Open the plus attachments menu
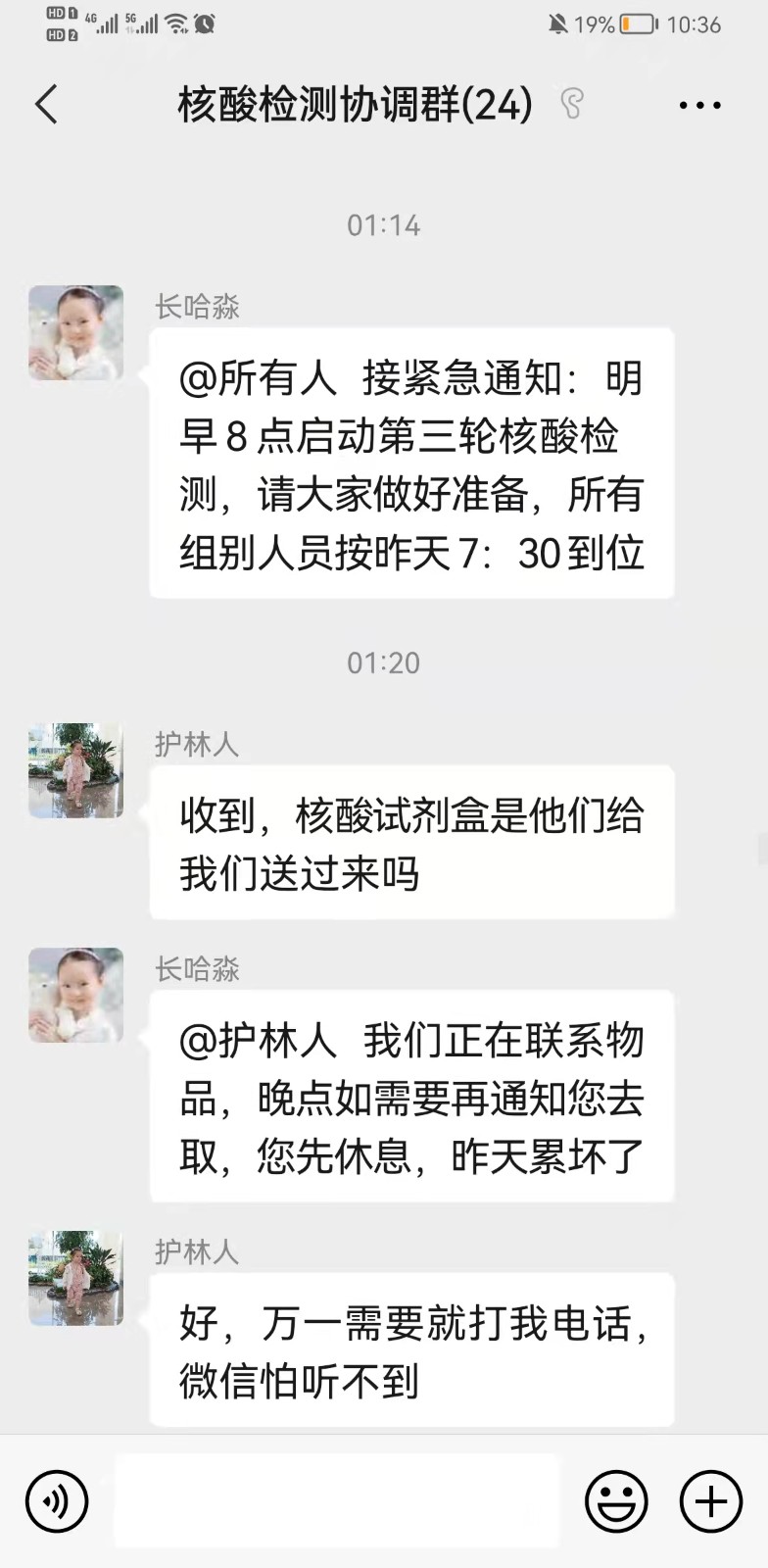Image resolution: width=768 pixels, height=1568 pixels. tap(710, 1500)
